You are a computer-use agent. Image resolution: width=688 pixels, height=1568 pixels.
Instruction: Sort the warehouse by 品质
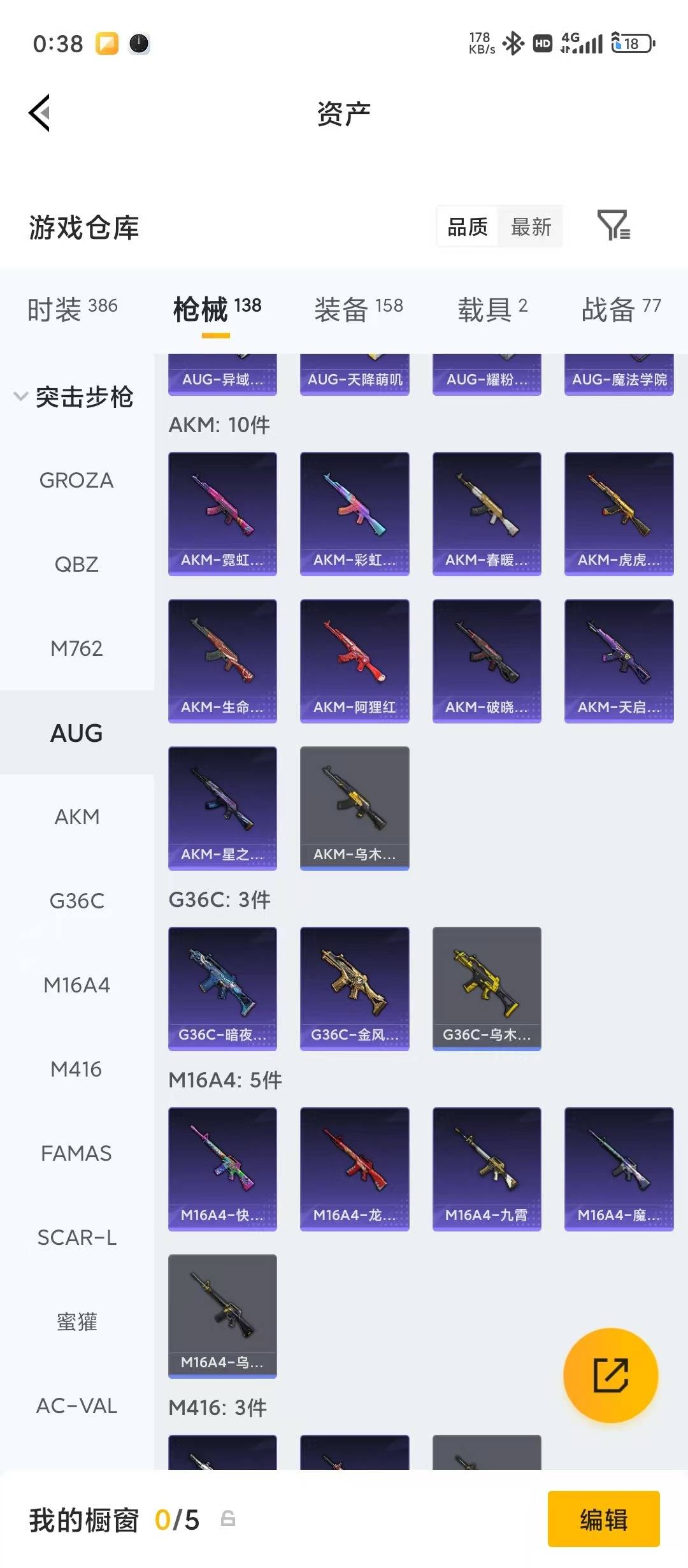pyautogui.click(x=468, y=227)
